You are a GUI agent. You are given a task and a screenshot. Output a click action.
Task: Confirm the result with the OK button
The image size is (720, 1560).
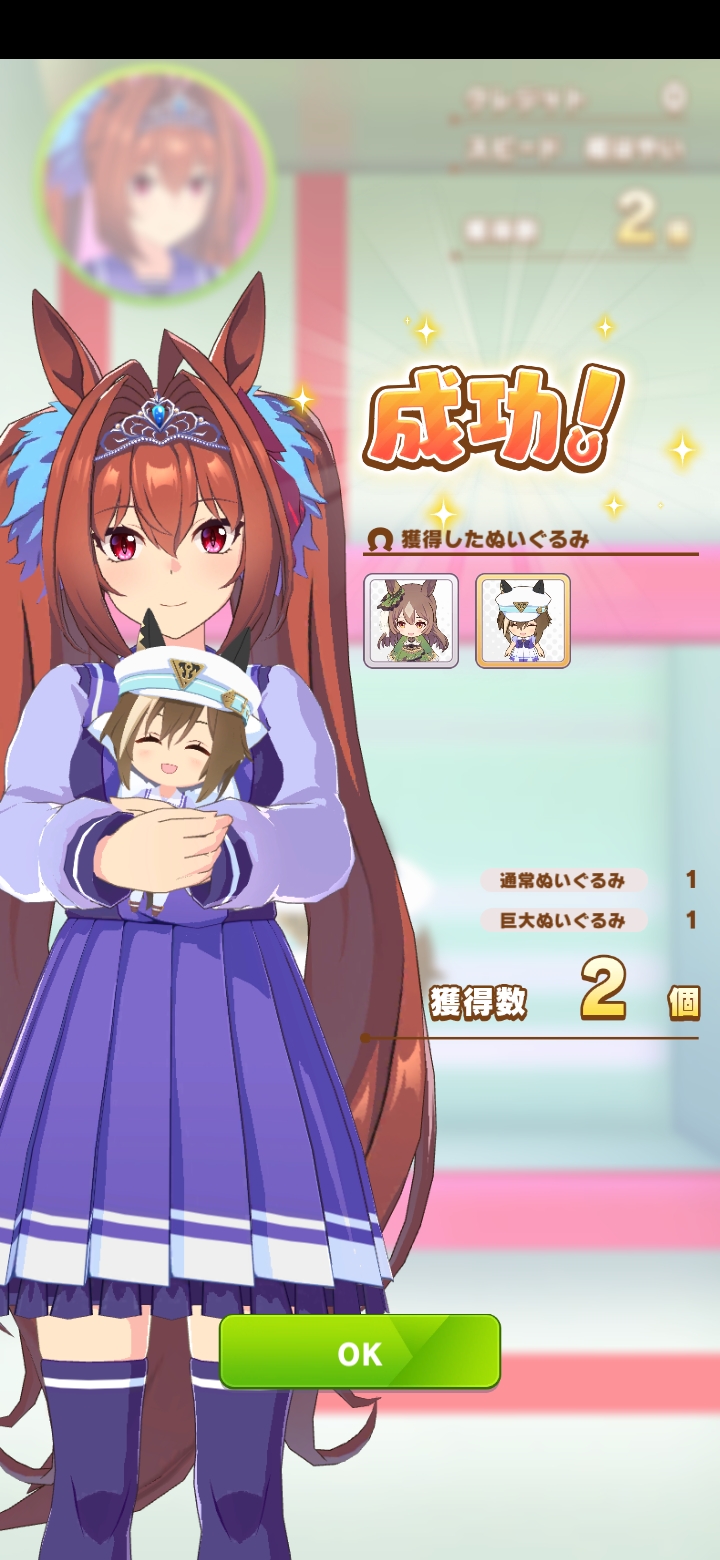click(360, 1352)
